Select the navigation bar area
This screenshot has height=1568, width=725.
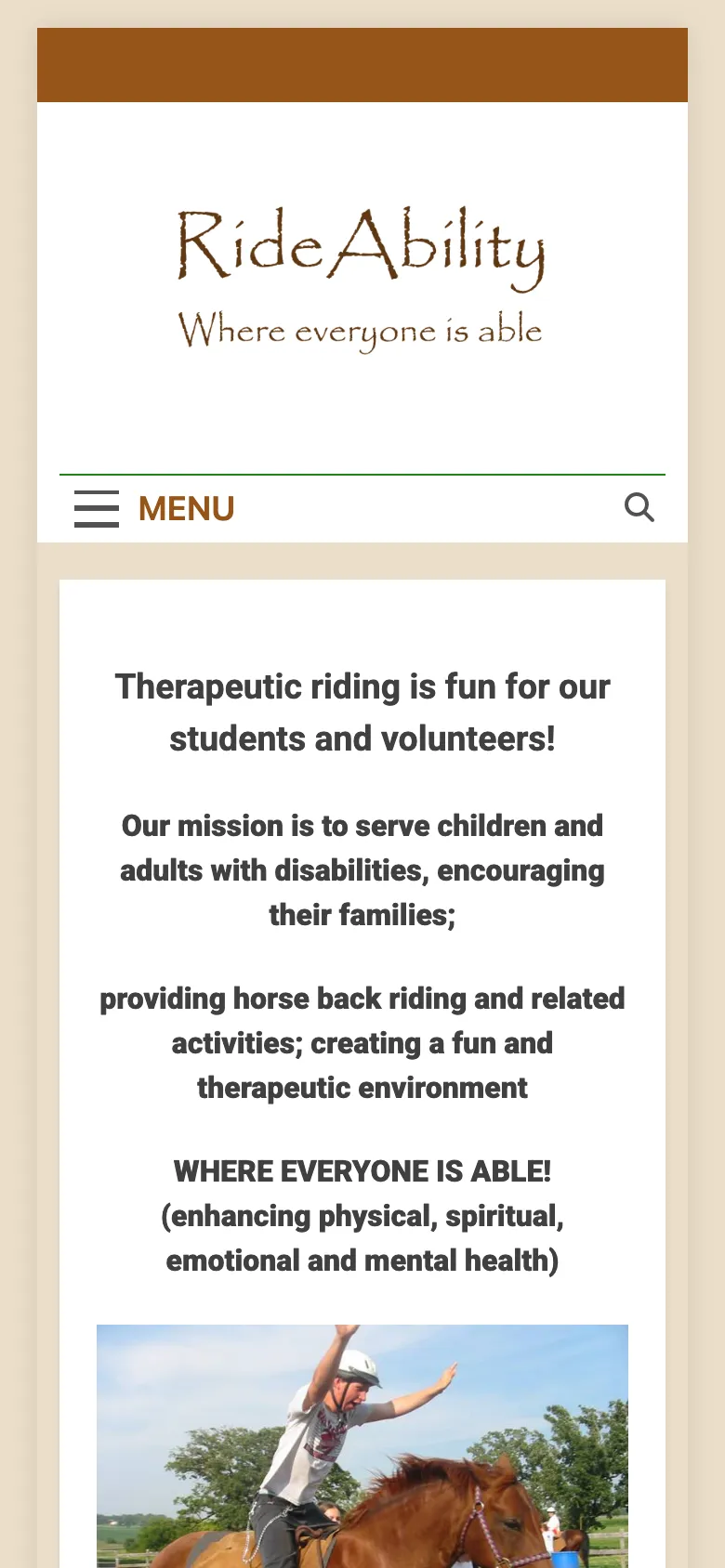(x=362, y=508)
